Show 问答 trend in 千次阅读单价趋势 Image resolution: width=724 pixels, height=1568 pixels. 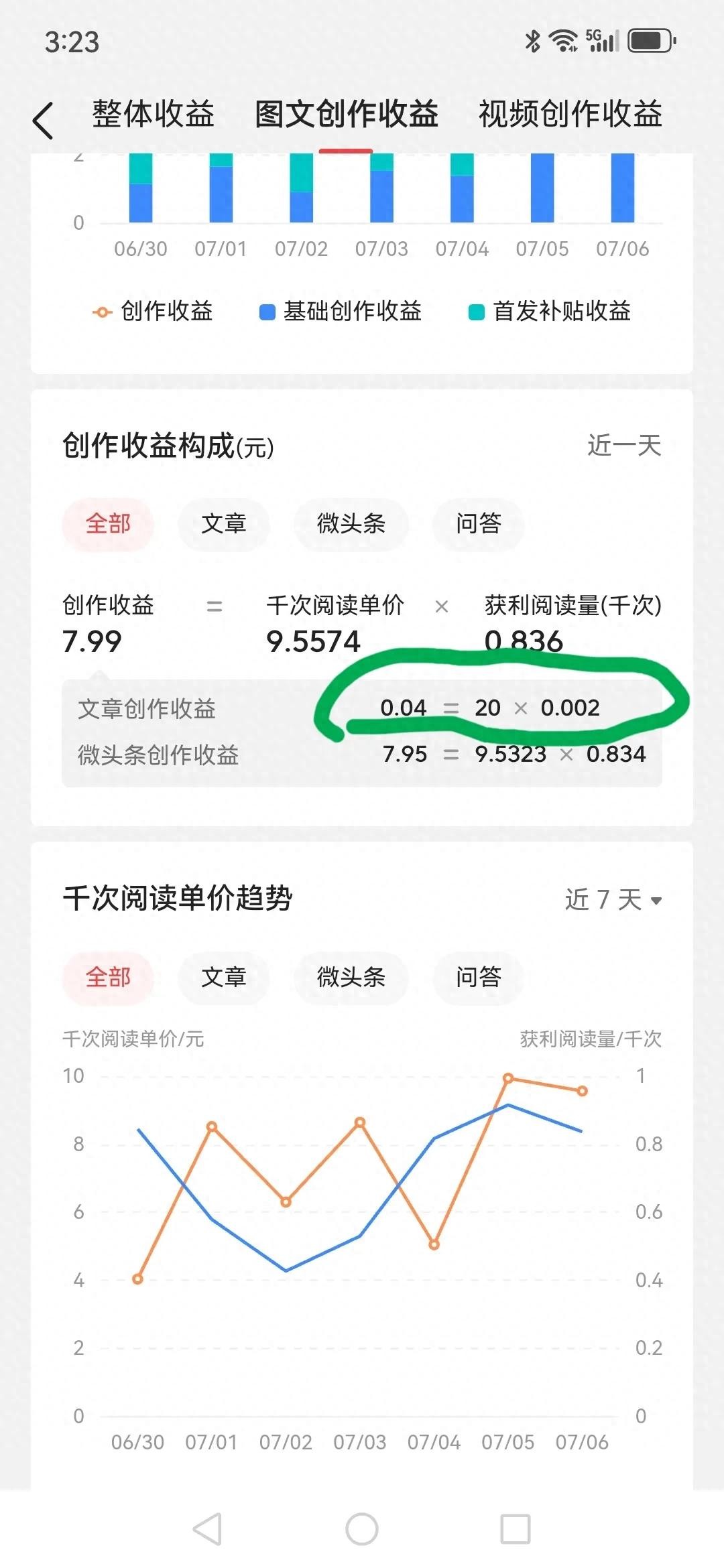coord(479,978)
